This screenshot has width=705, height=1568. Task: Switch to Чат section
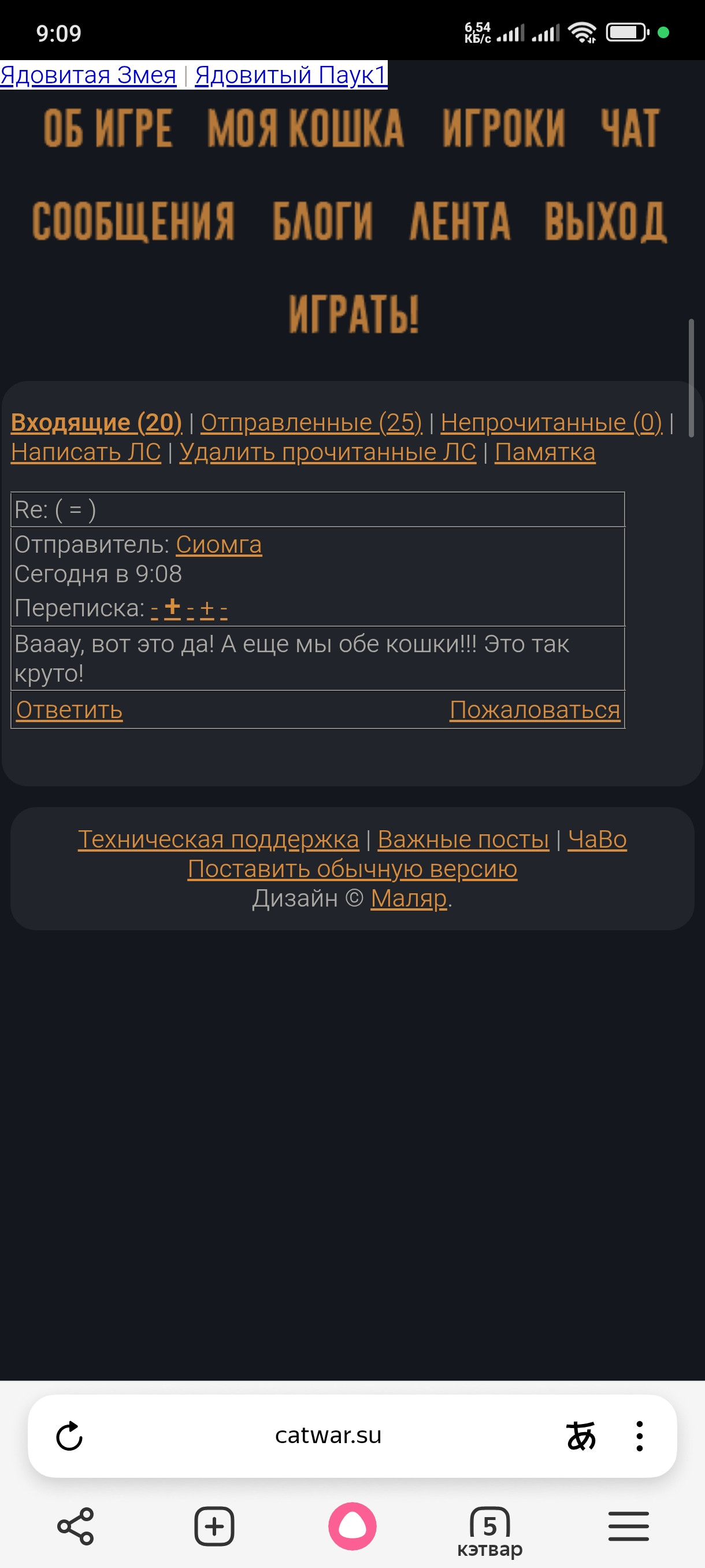pyautogui.click(x=630, y=128)
